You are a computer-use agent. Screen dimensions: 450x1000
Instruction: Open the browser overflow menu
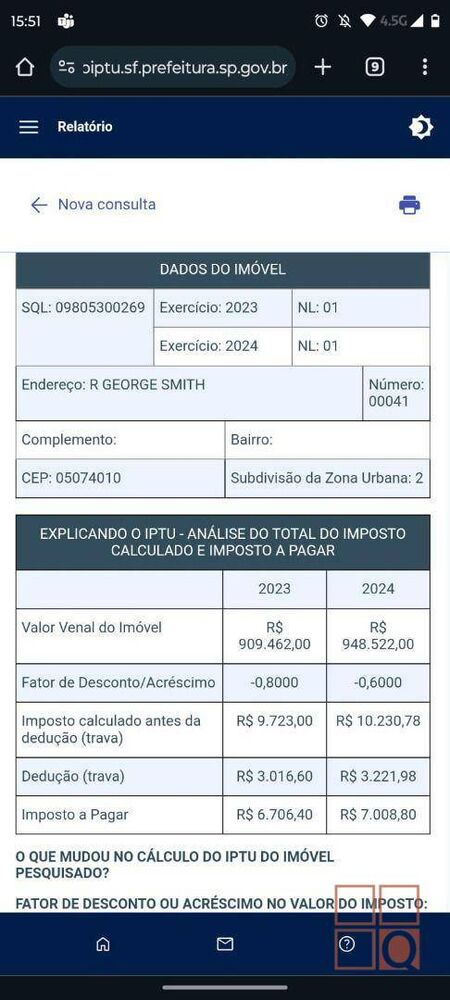coord(425,67)
